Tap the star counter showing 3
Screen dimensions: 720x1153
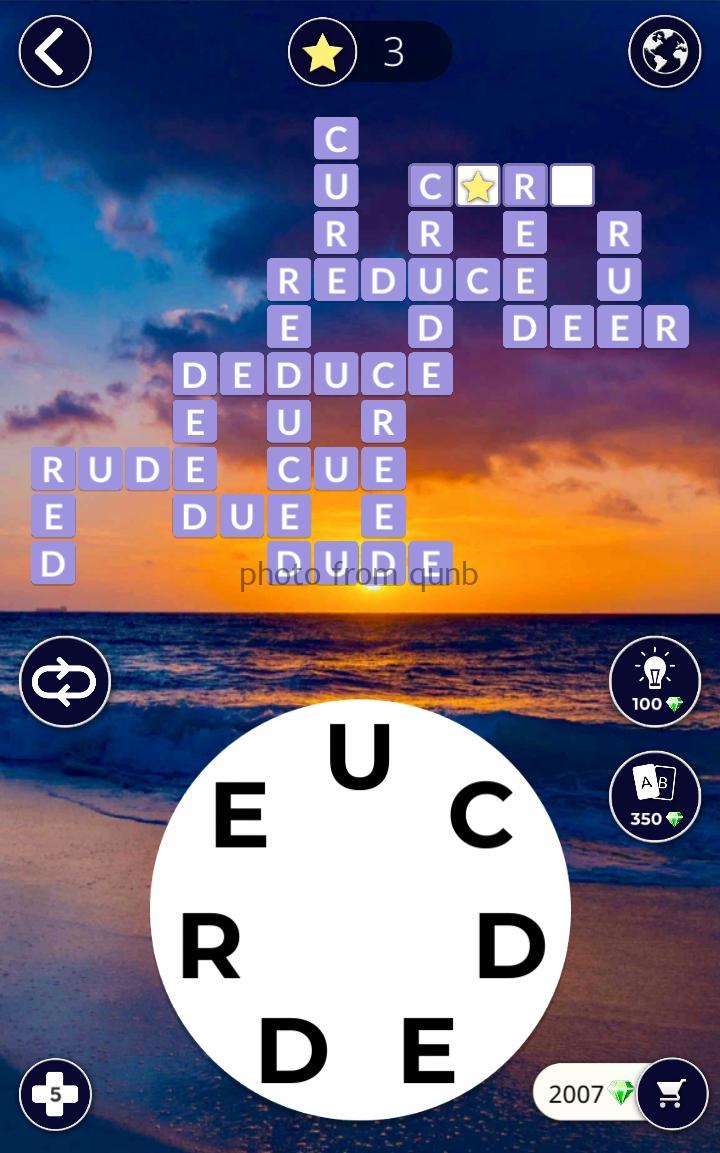(x=370, y=52)
